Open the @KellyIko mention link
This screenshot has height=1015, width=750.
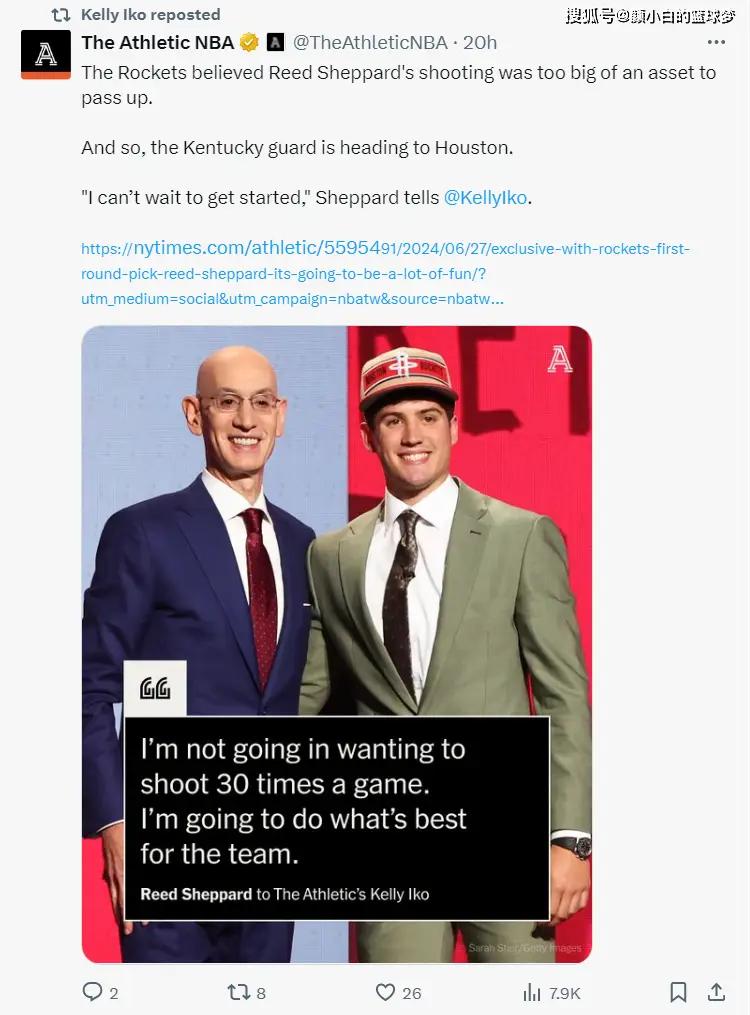486,197
